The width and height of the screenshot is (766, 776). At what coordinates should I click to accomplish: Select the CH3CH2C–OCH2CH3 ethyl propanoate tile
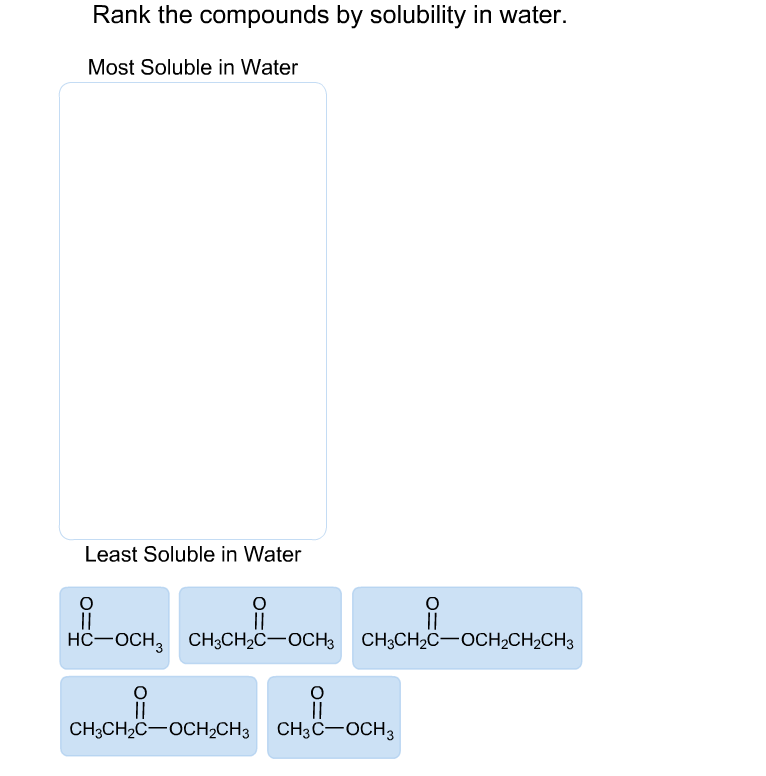coord(158,716)
